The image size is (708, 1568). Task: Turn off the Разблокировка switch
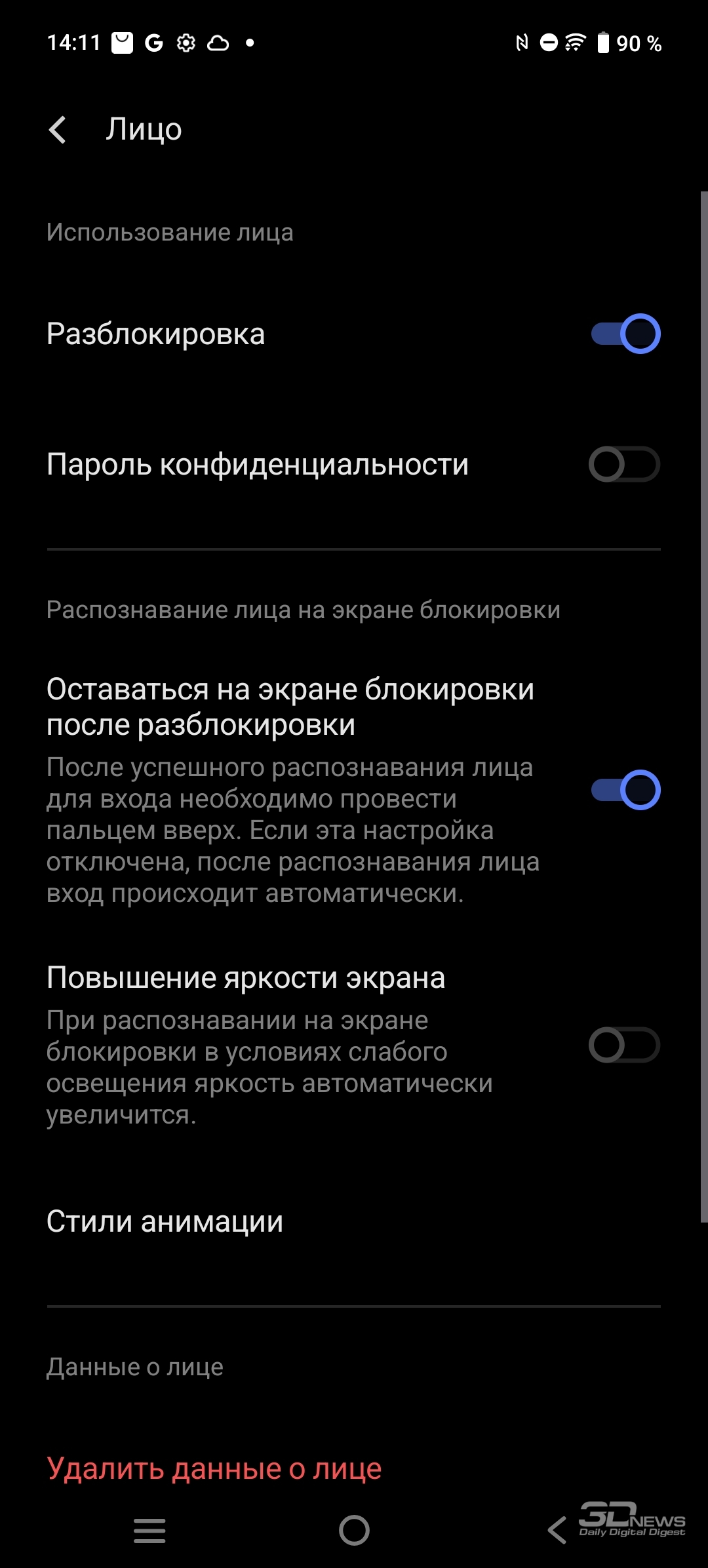(x=625, y=334)
